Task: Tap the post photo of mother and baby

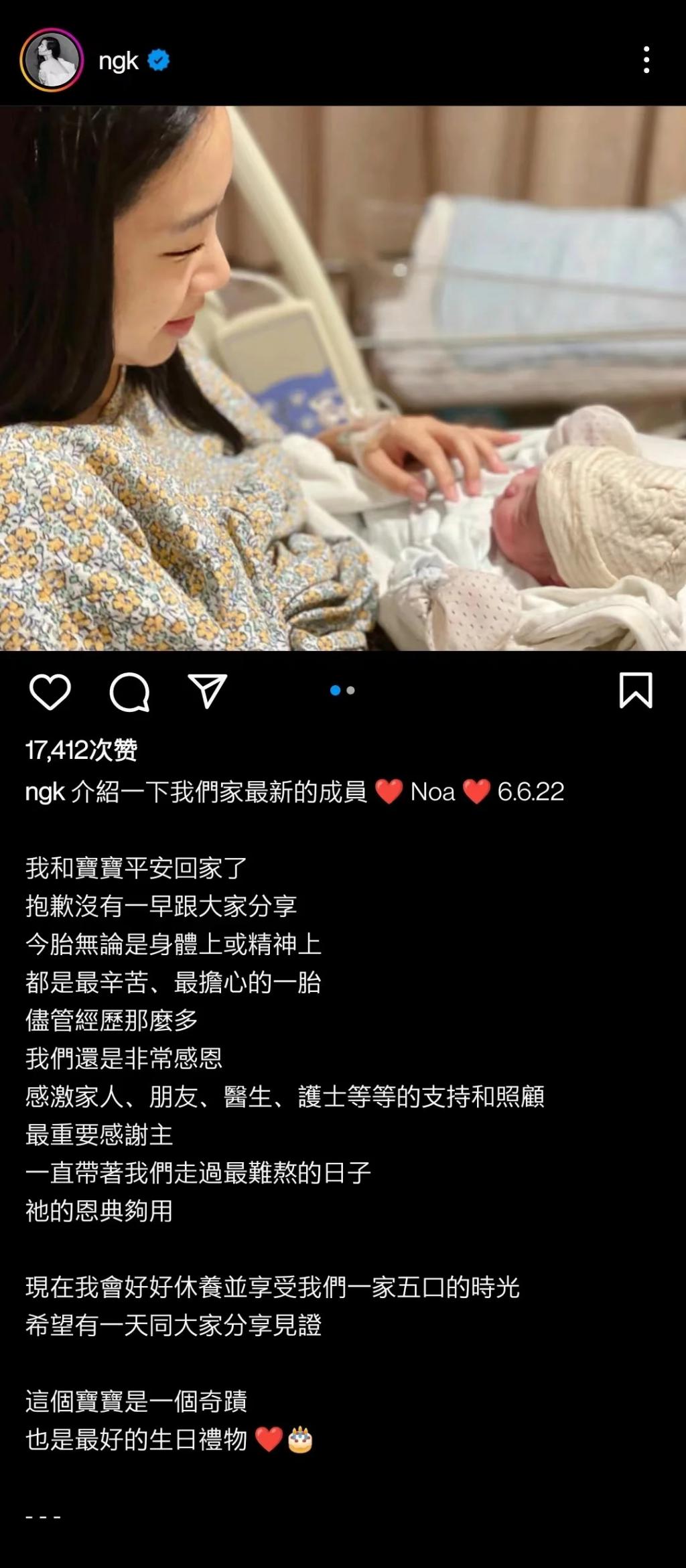Action: point(343,378)
